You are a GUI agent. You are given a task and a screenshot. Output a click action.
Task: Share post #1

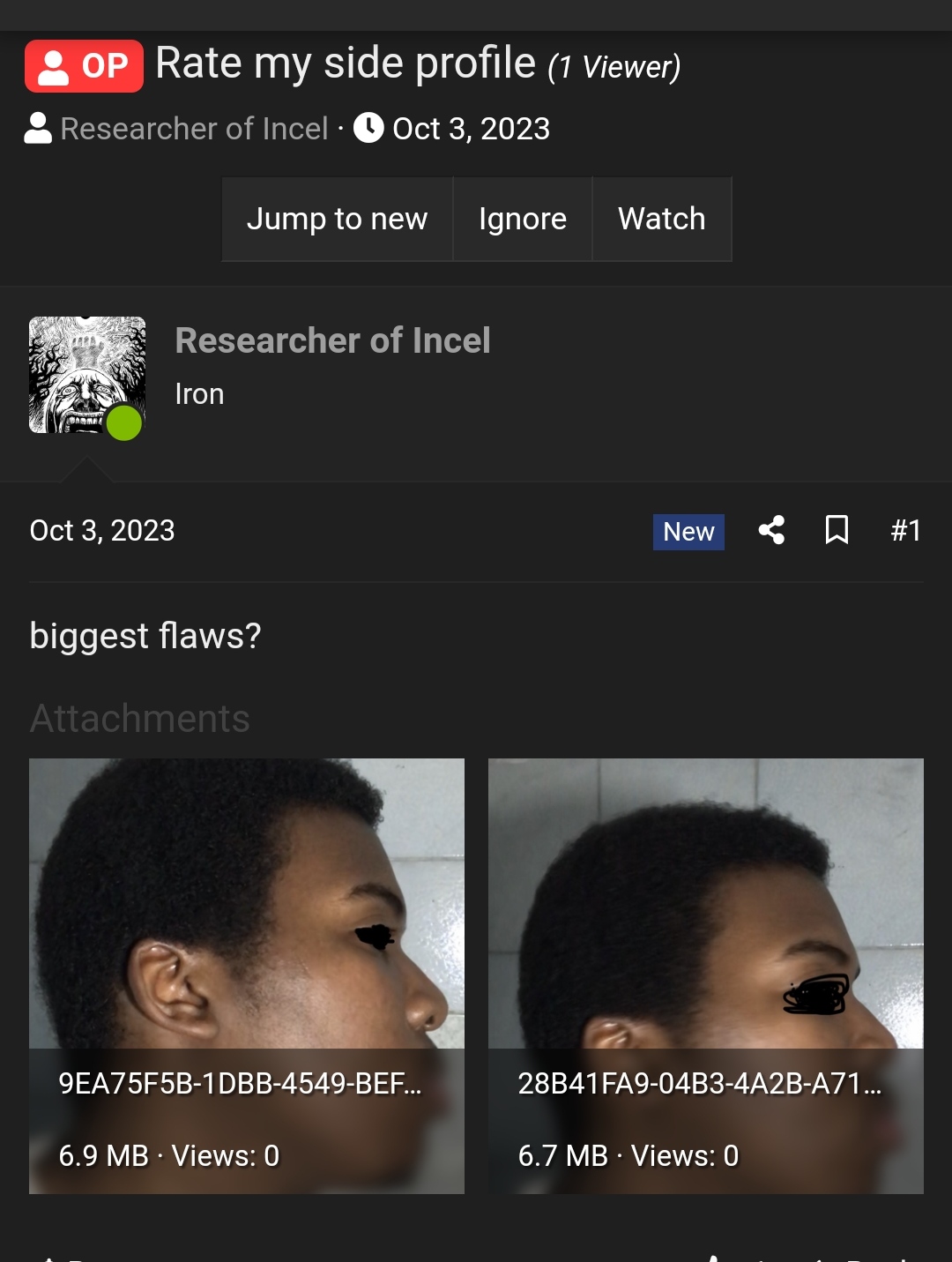coord(771,530)
